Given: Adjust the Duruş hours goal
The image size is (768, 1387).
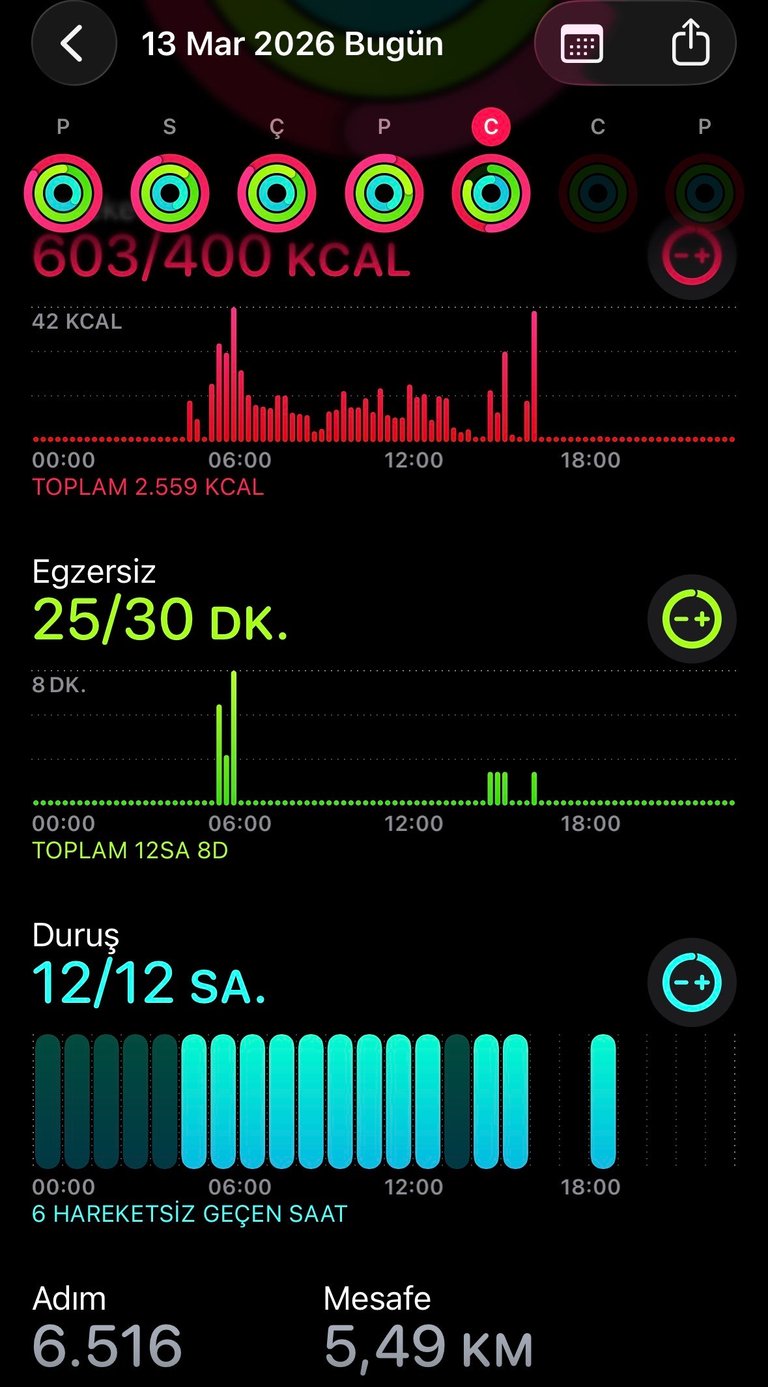Looking at the screenshot, I should coord(692,982).
